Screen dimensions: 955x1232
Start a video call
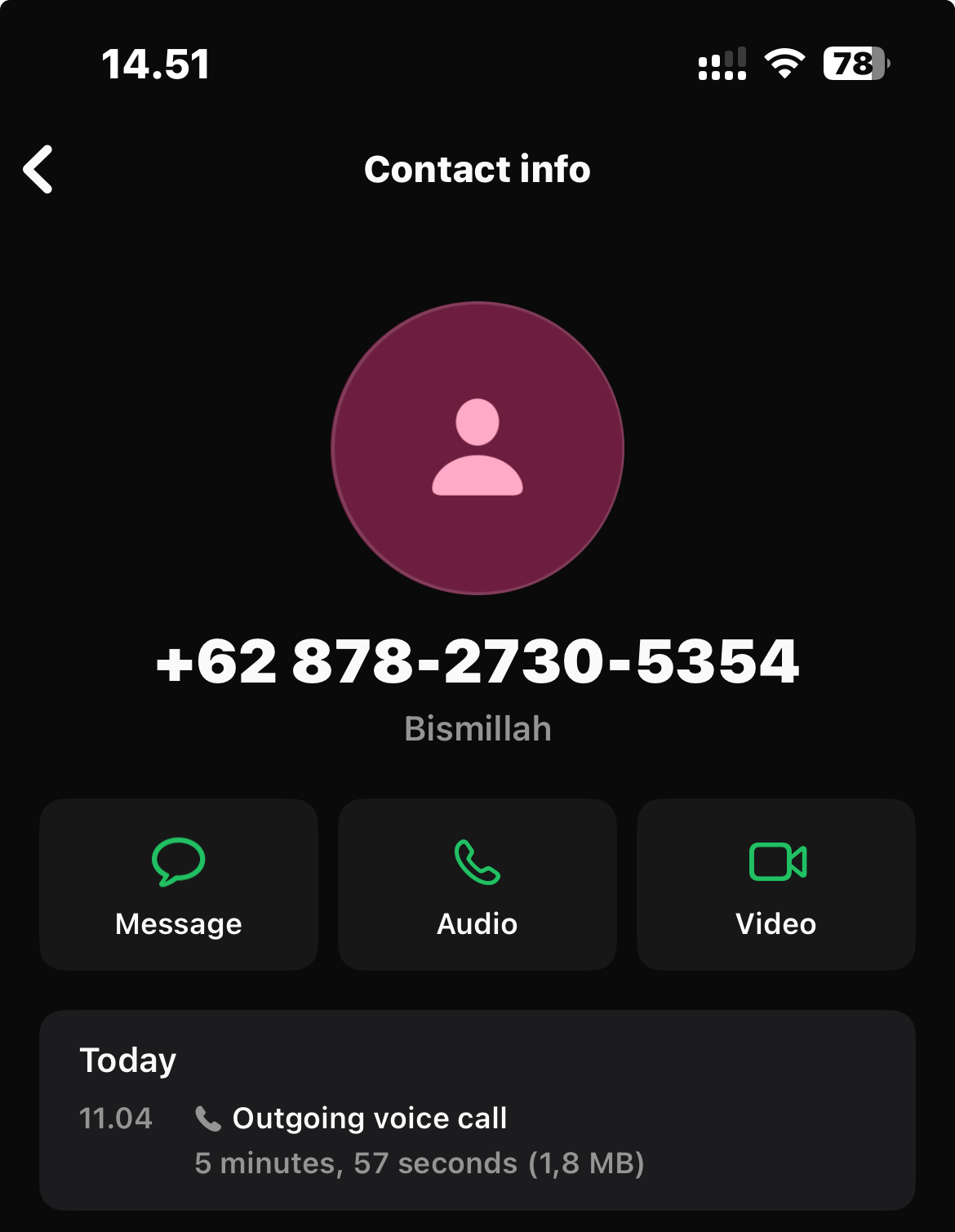(x=776, y=884)
